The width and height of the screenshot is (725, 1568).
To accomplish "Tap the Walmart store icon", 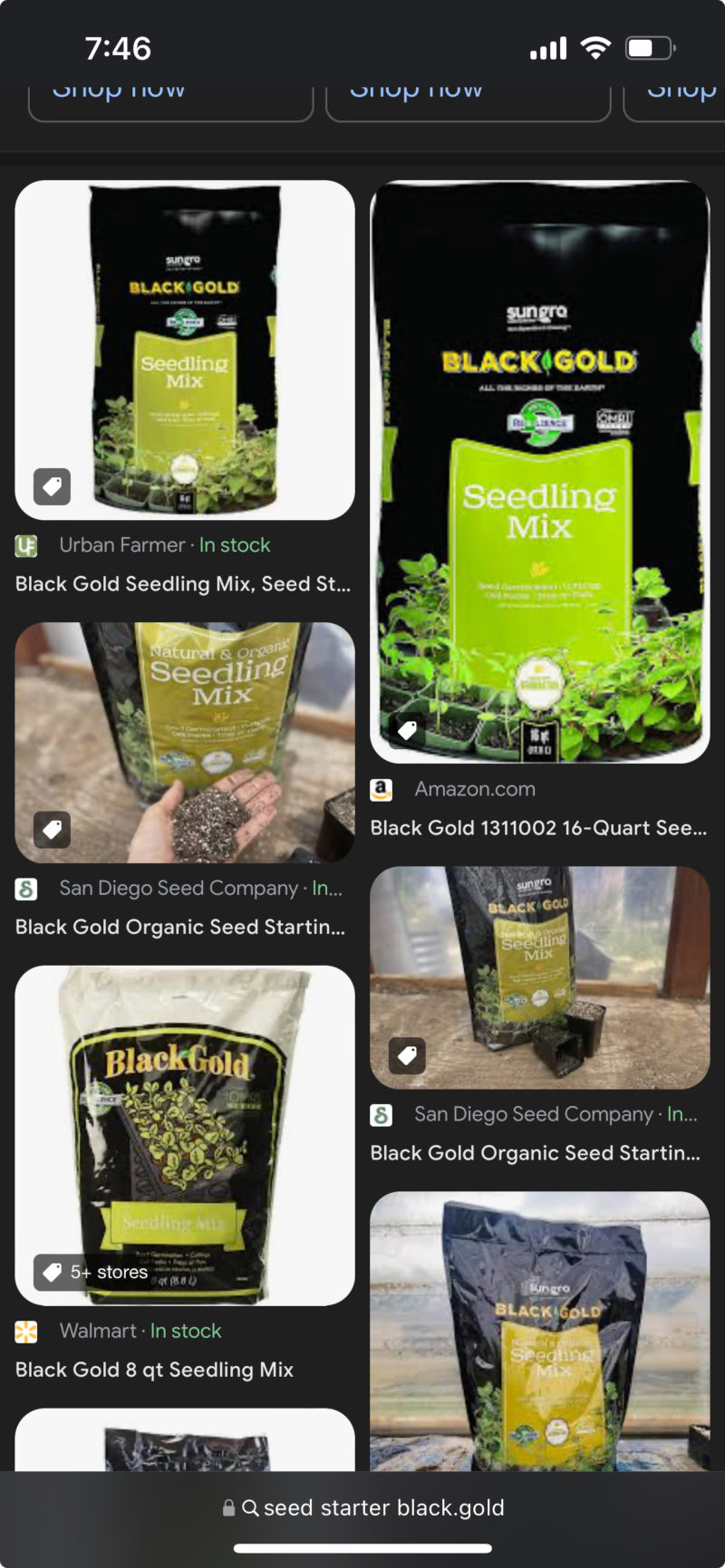I will 25,1332.
